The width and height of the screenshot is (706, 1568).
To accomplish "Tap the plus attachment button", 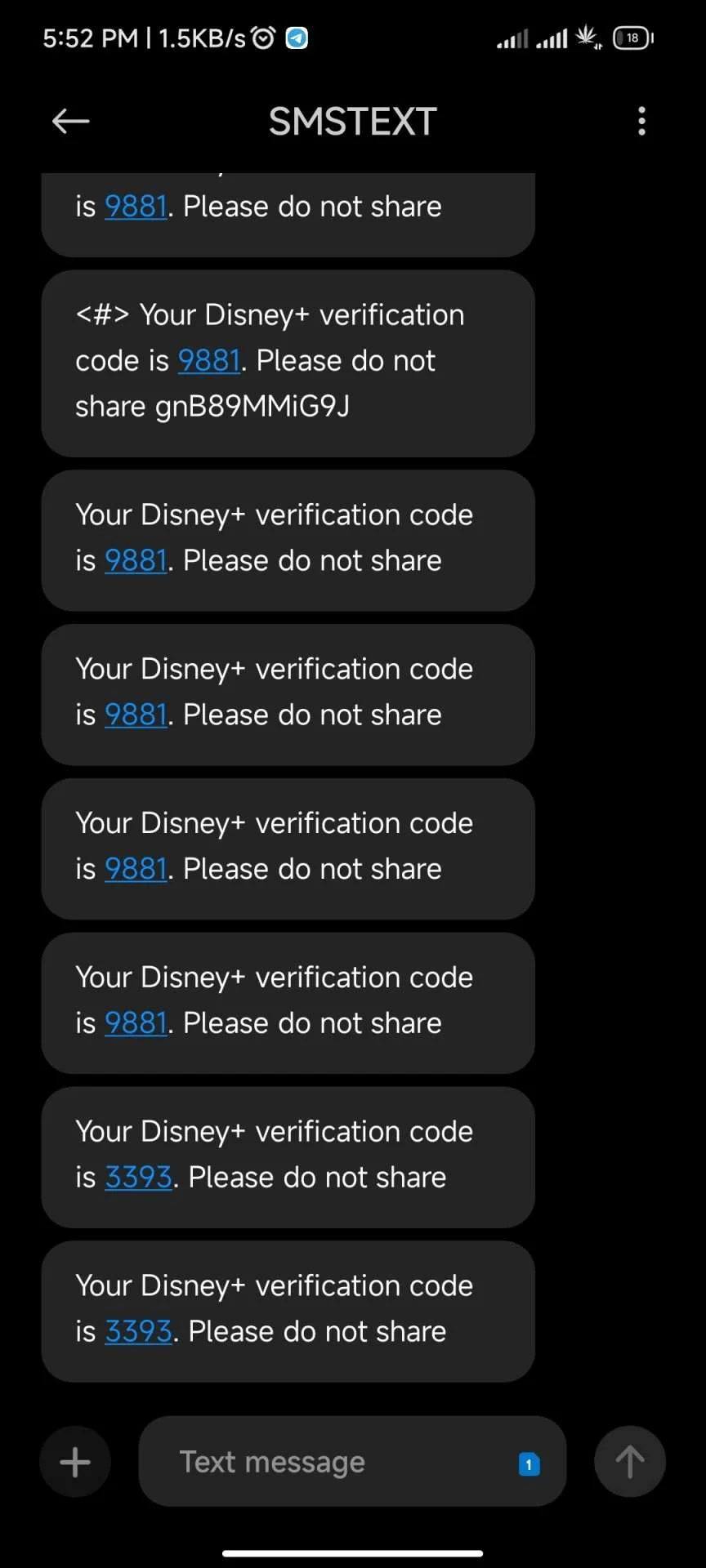I will click(75, 1462).
